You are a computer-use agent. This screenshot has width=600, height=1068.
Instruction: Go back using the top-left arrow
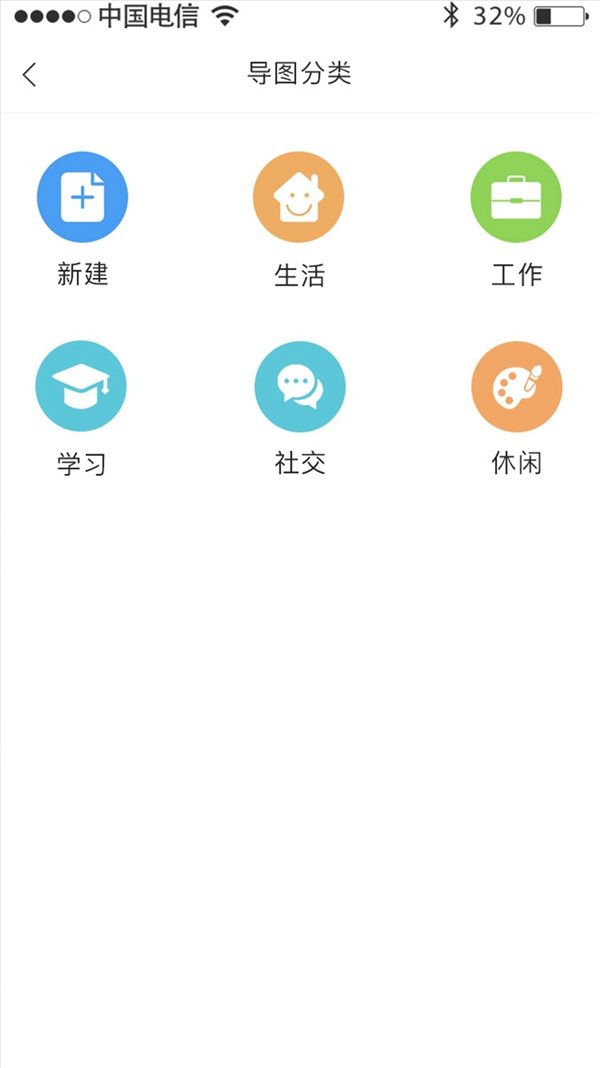(x=29, y=74)
